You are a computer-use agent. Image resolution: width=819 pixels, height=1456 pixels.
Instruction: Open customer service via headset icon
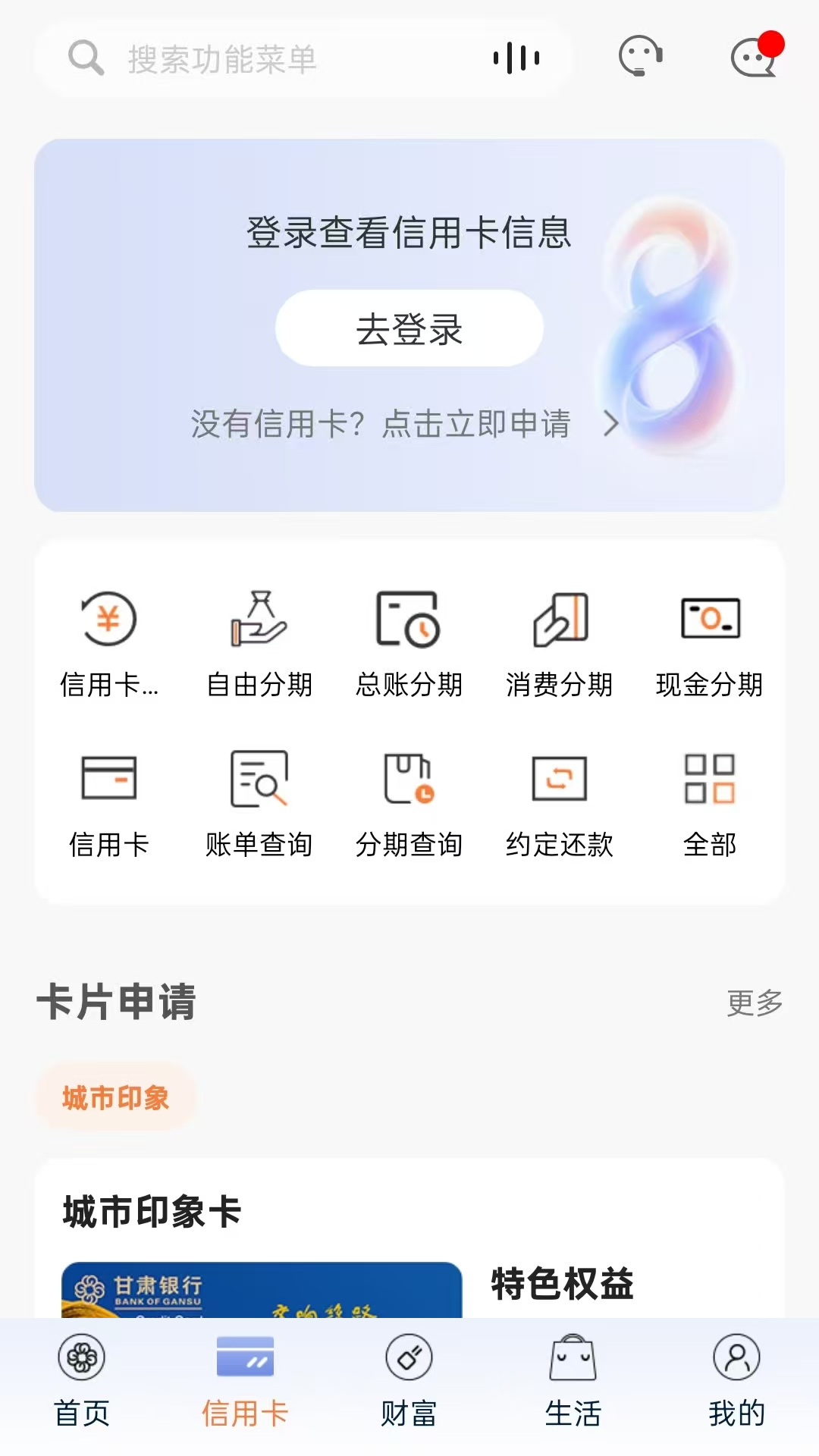click(x=639, y=57)
